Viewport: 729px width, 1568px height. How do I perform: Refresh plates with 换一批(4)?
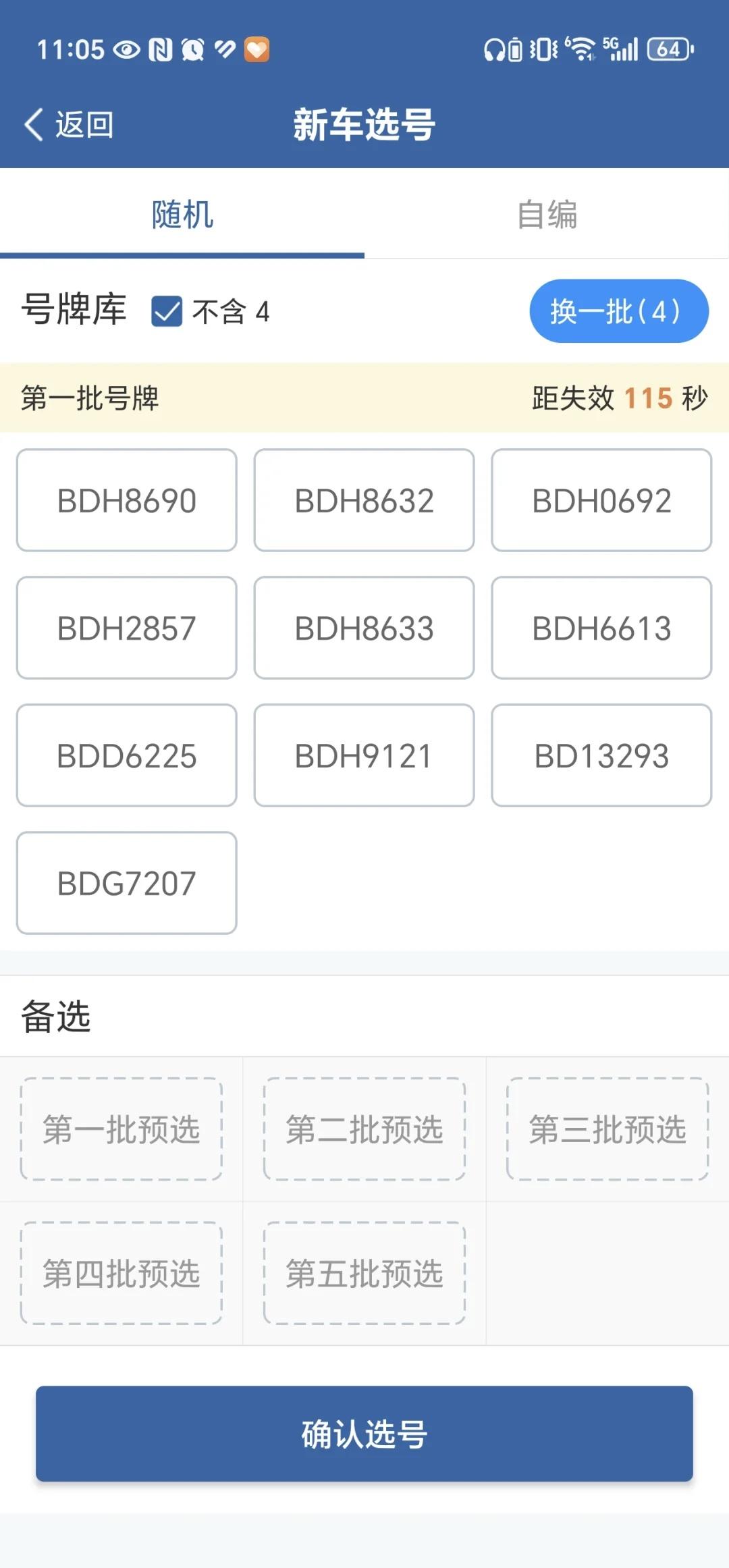point(618,311)
